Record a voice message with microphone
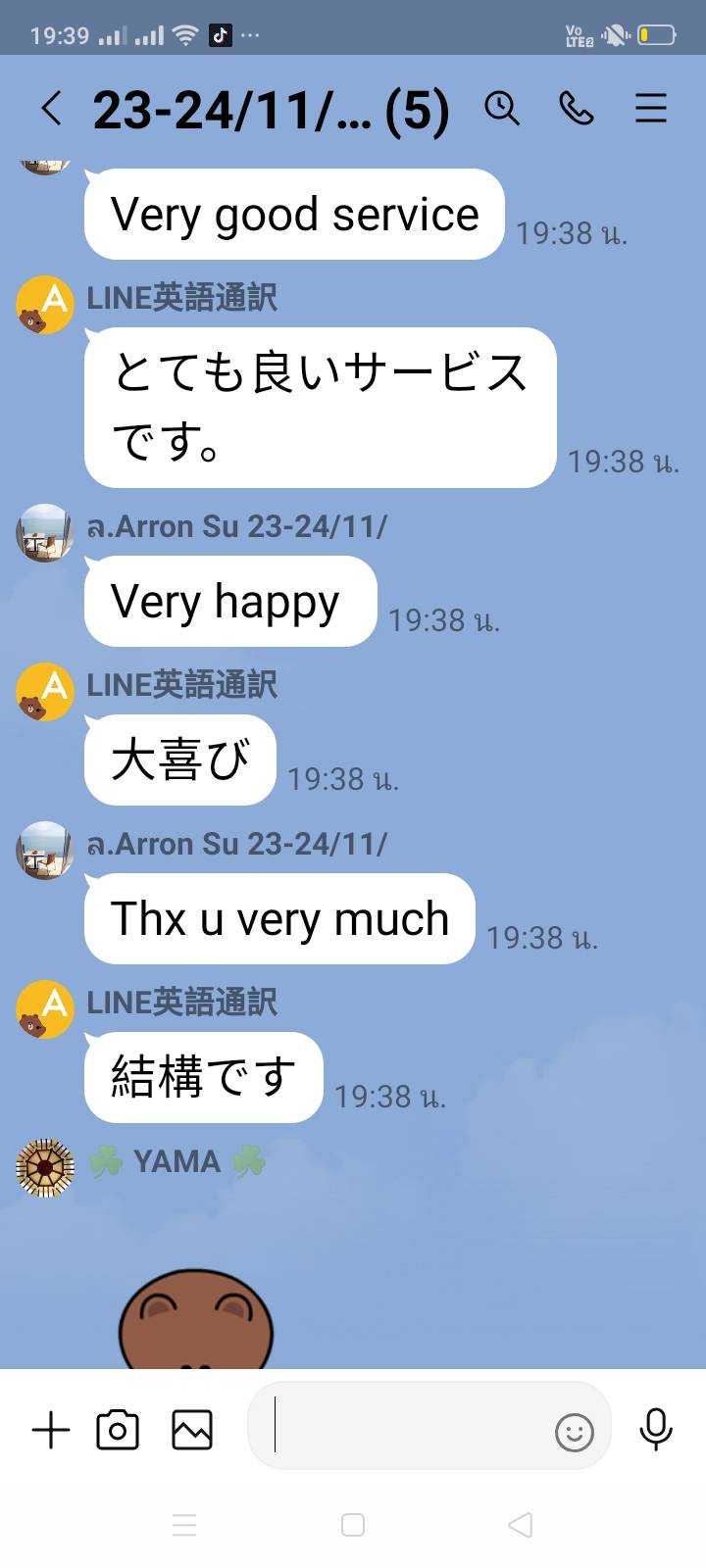706x1568 pixels. [x=655, y=1429]
